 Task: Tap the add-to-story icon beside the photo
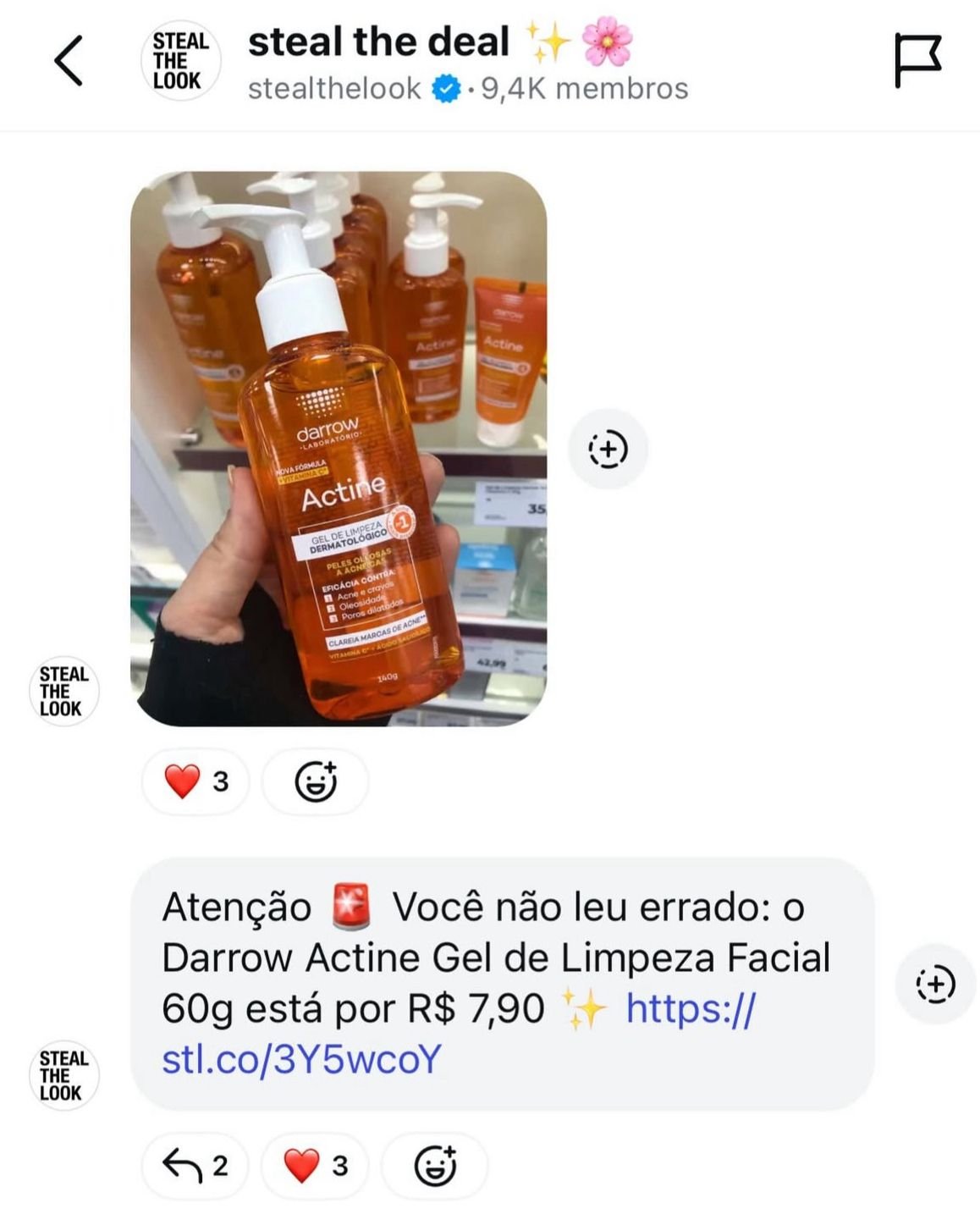pyautogui.click(x=608, y=449)
